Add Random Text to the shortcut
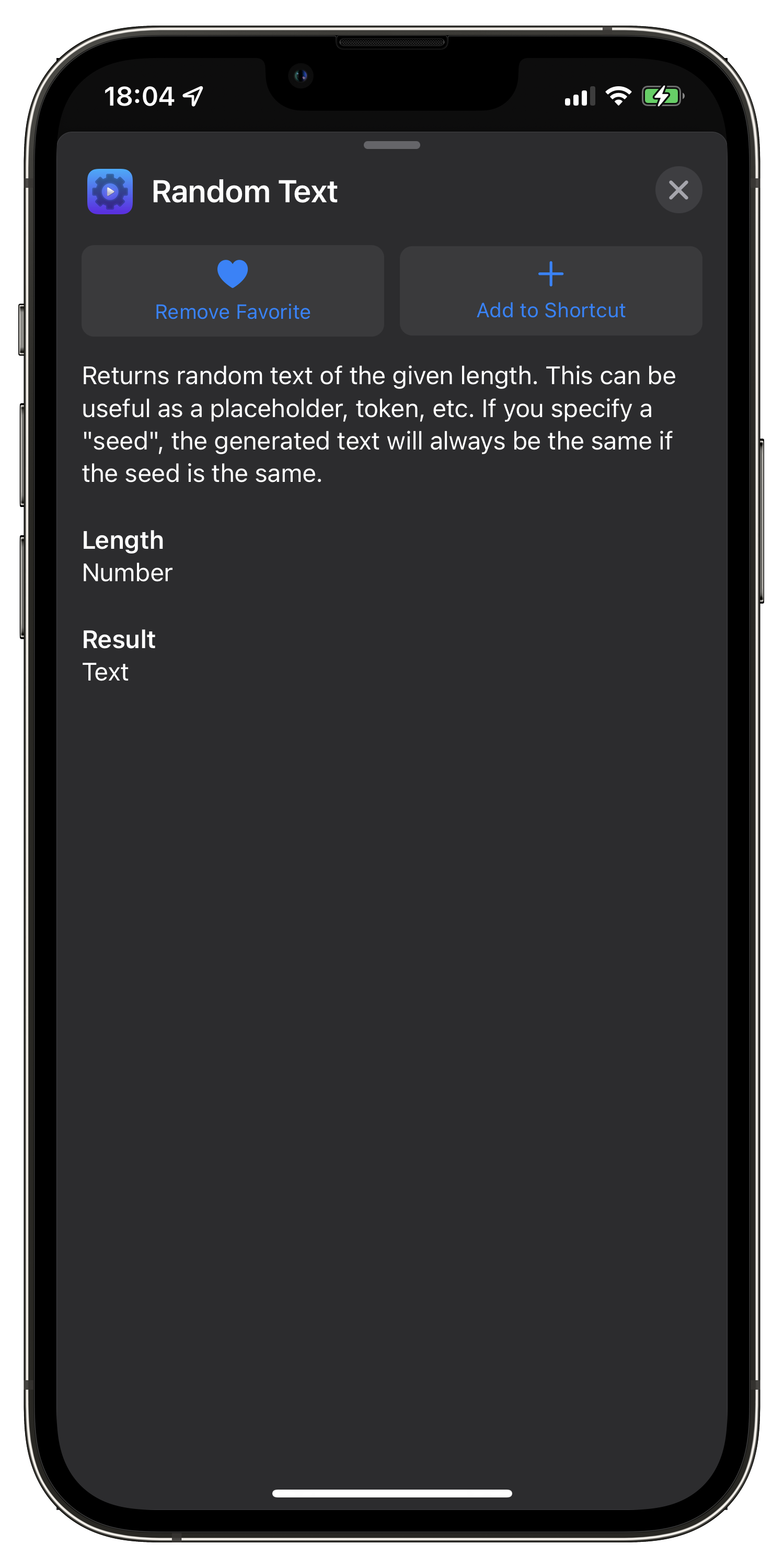Screen dimensions: 784x1568 pos(551,291)
